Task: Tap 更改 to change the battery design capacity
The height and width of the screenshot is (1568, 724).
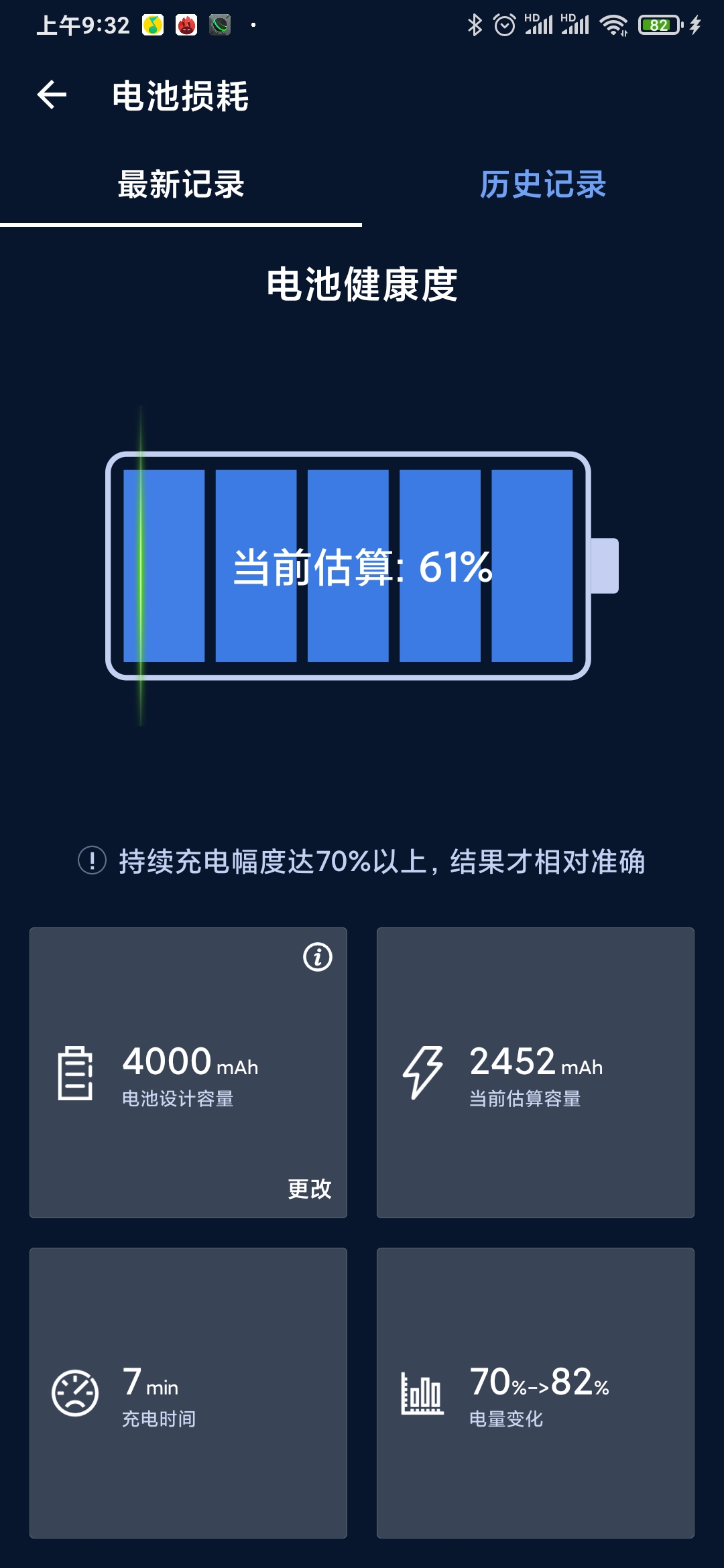Action: pyautogui.click(x=310, y=1189)
